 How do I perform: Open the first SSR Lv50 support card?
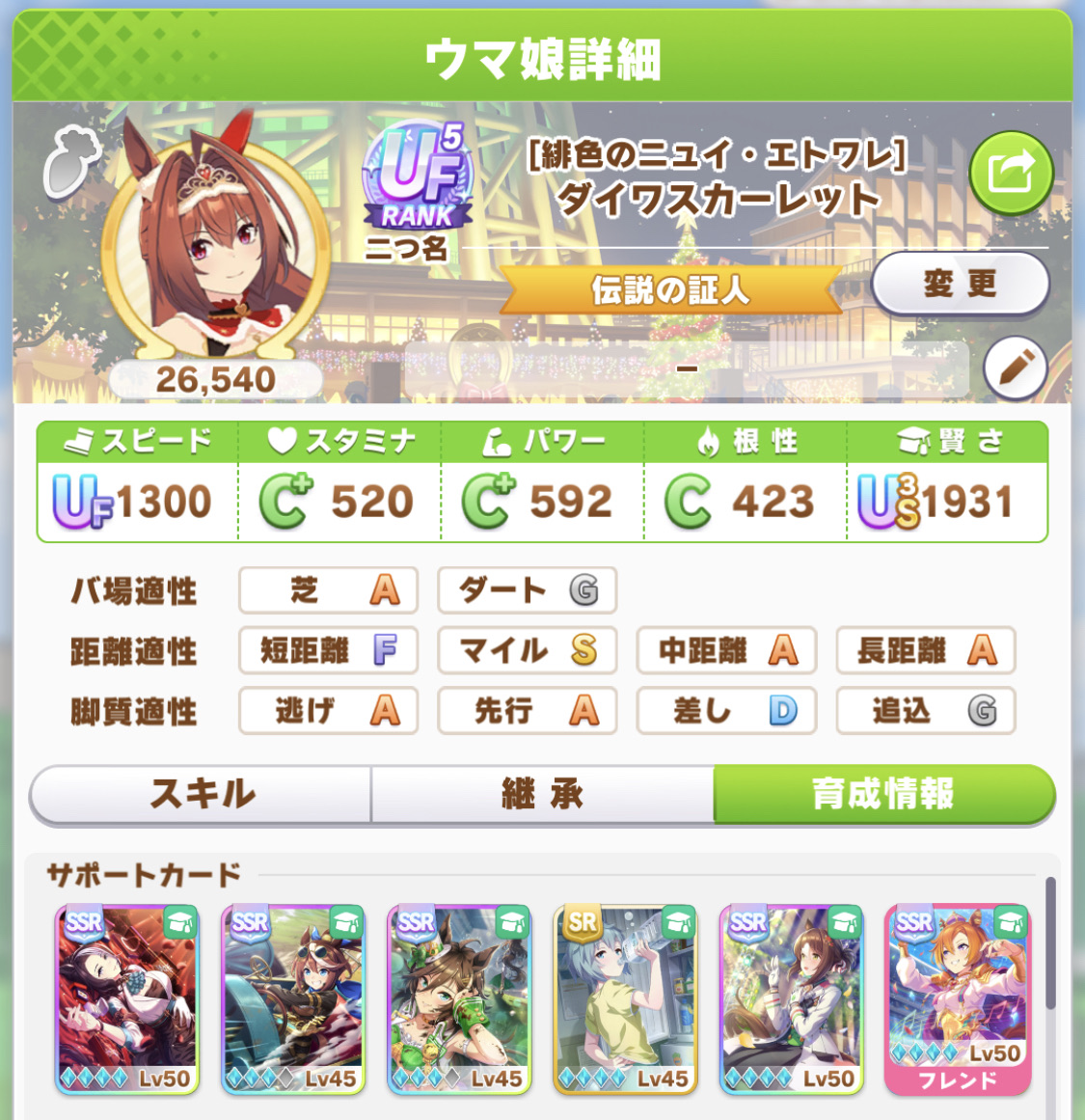pos(127,999)
